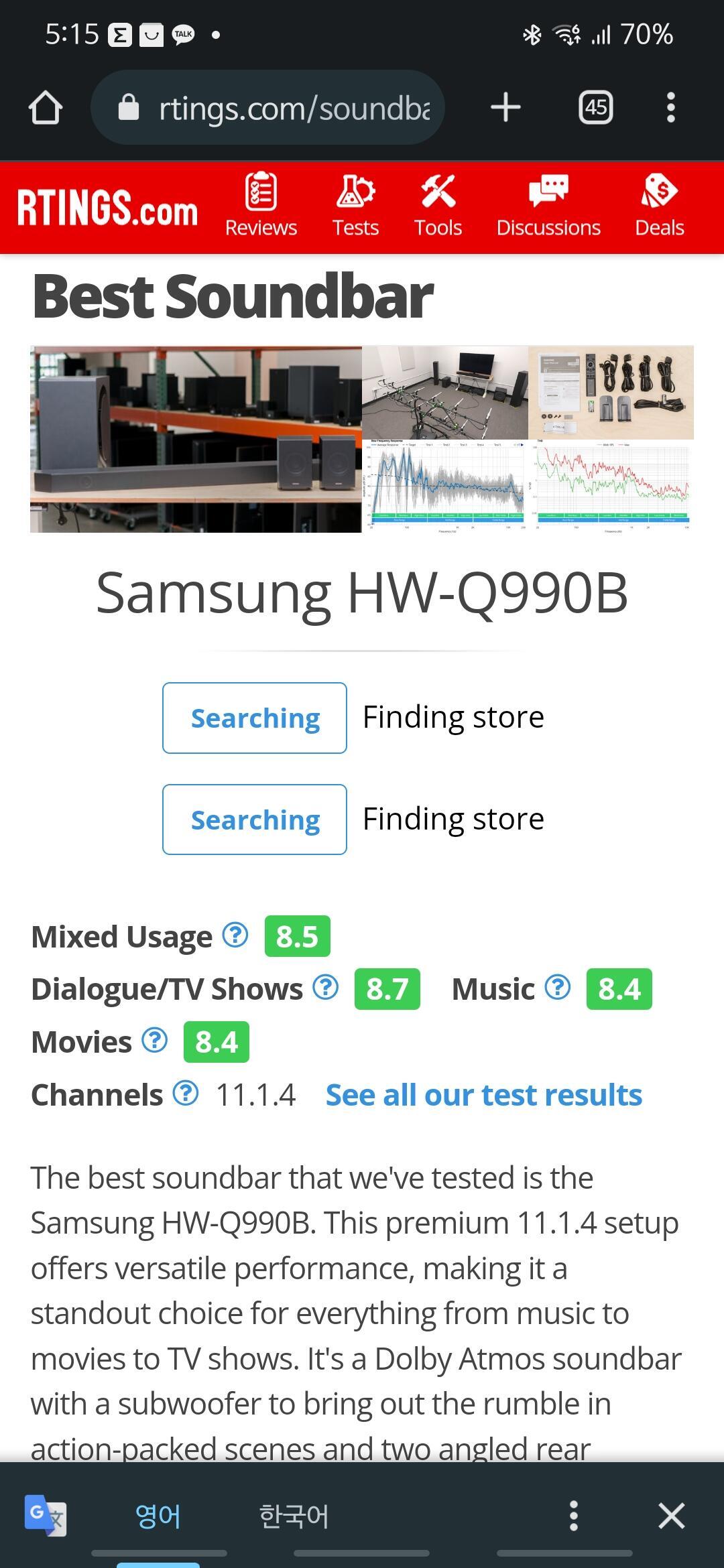
Task: Translate the page to 한국어
Action: [294, 1516]
